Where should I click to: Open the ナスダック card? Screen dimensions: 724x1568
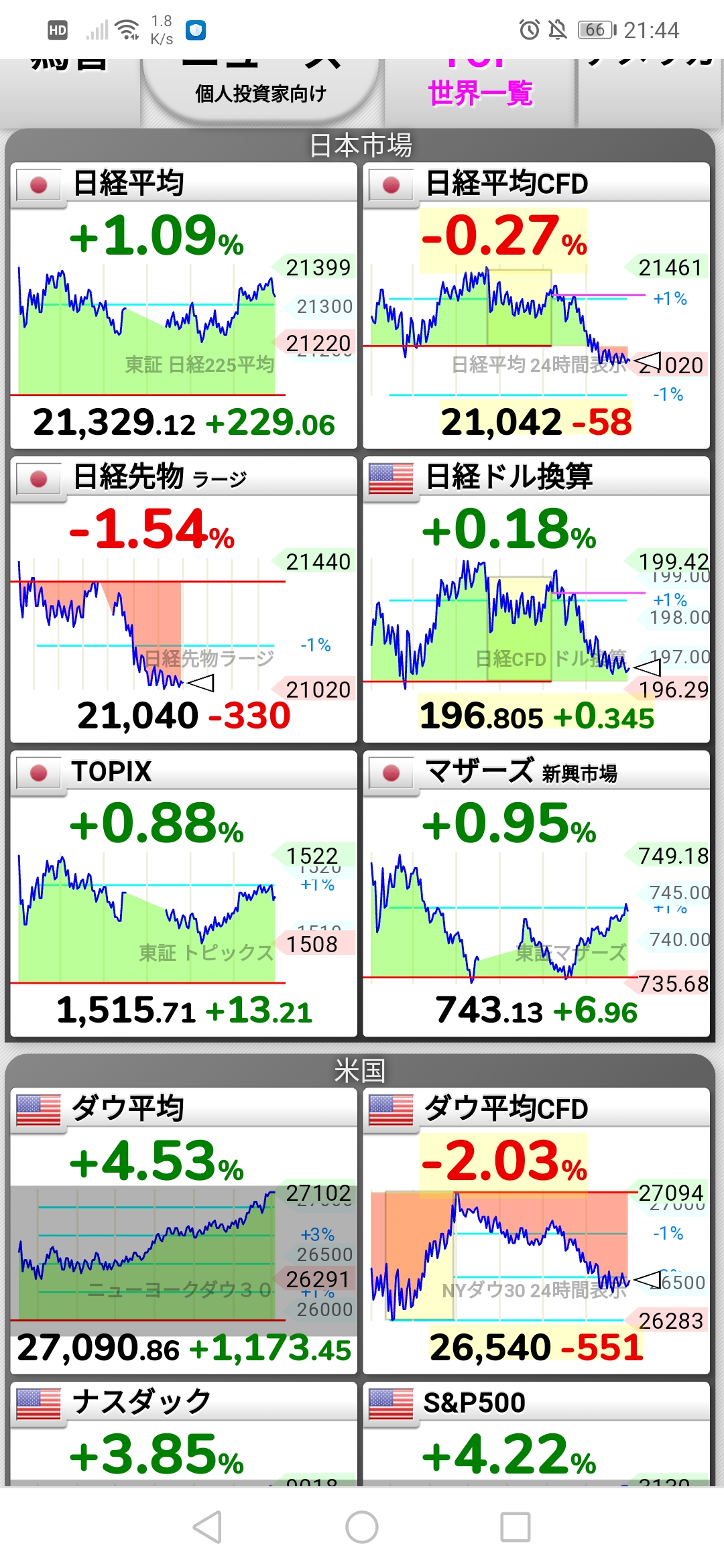pyautogui.click(x=184, y=1434)
